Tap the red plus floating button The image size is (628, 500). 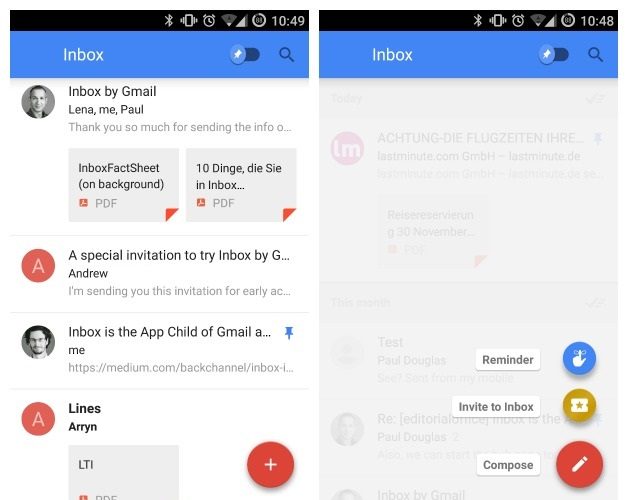click(x=270, y=464)
